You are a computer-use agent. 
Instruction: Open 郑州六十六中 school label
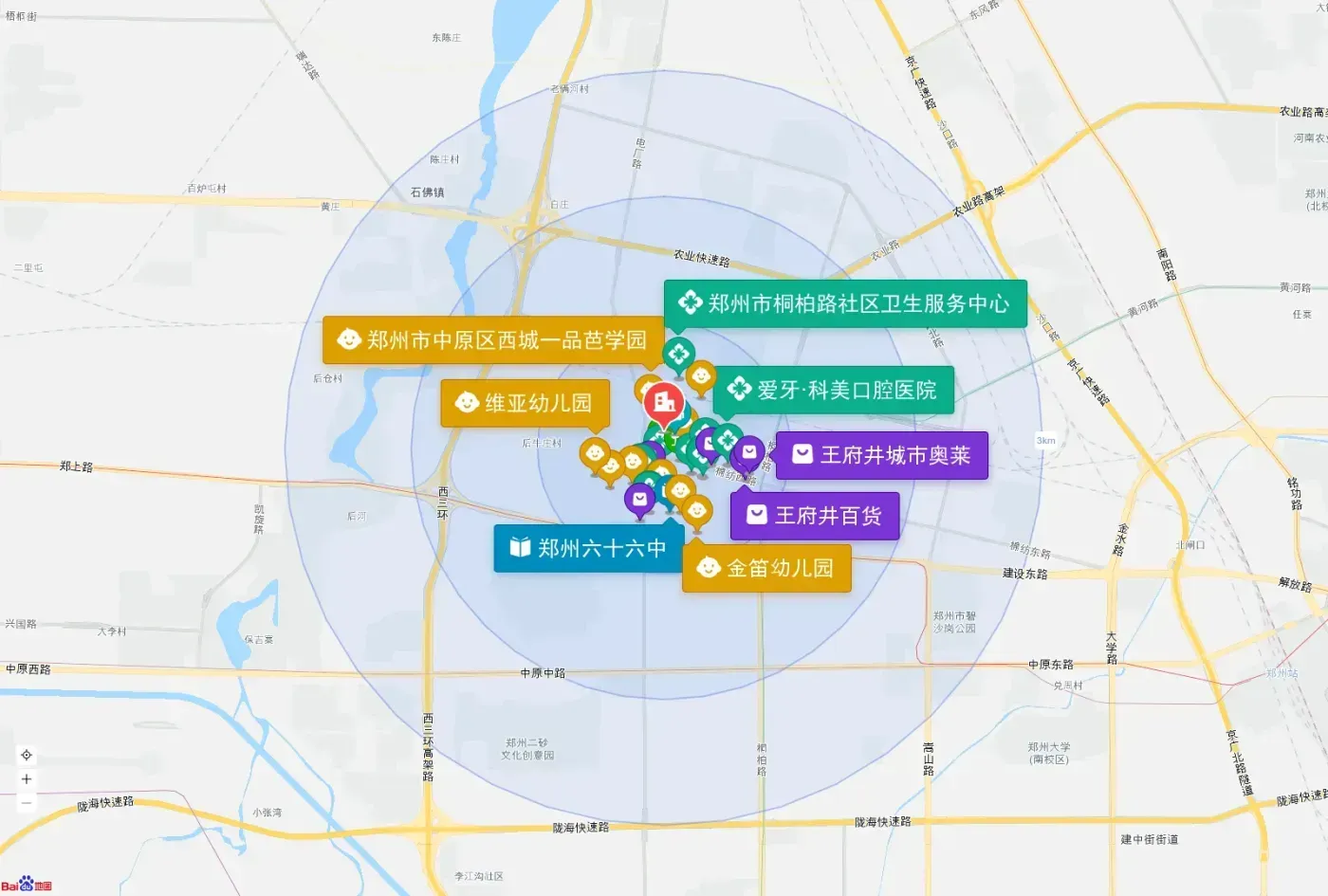(589, 548)
